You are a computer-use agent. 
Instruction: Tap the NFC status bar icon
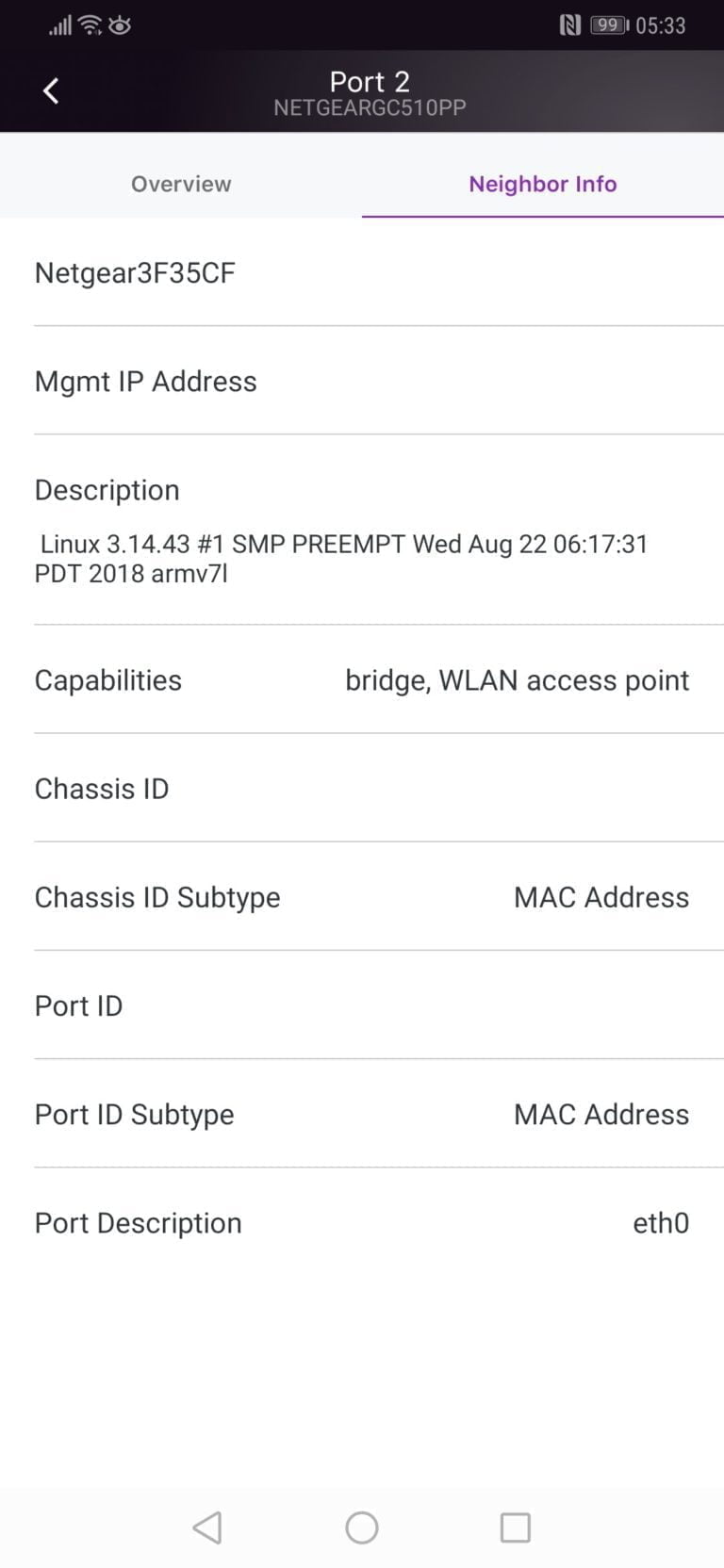click(570, 25)
